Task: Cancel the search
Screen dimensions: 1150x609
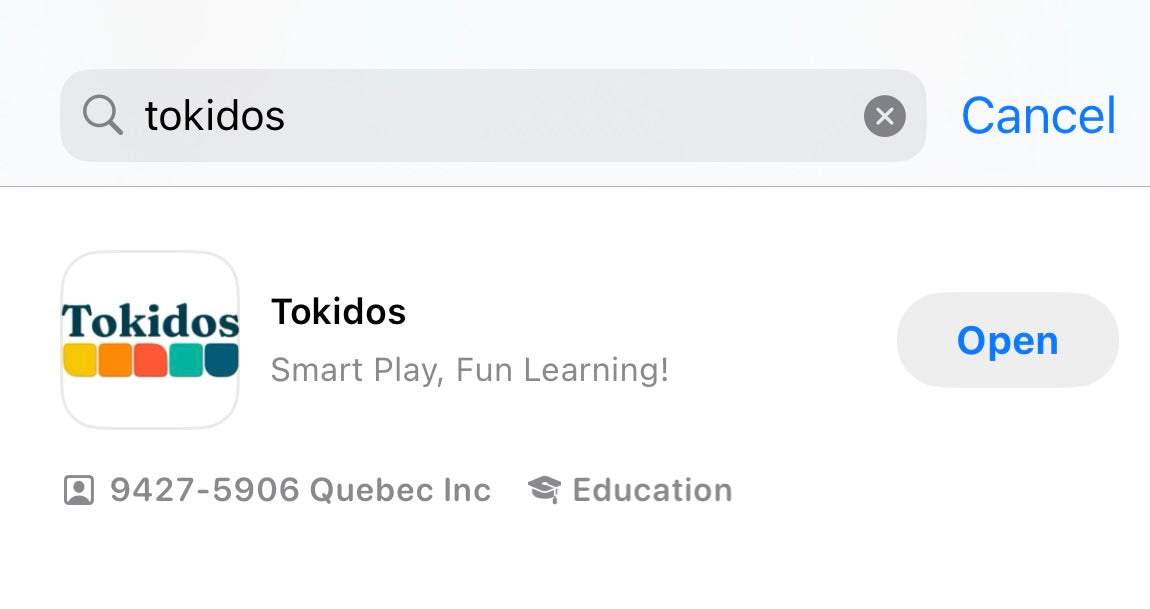Action: [1038, 116]
